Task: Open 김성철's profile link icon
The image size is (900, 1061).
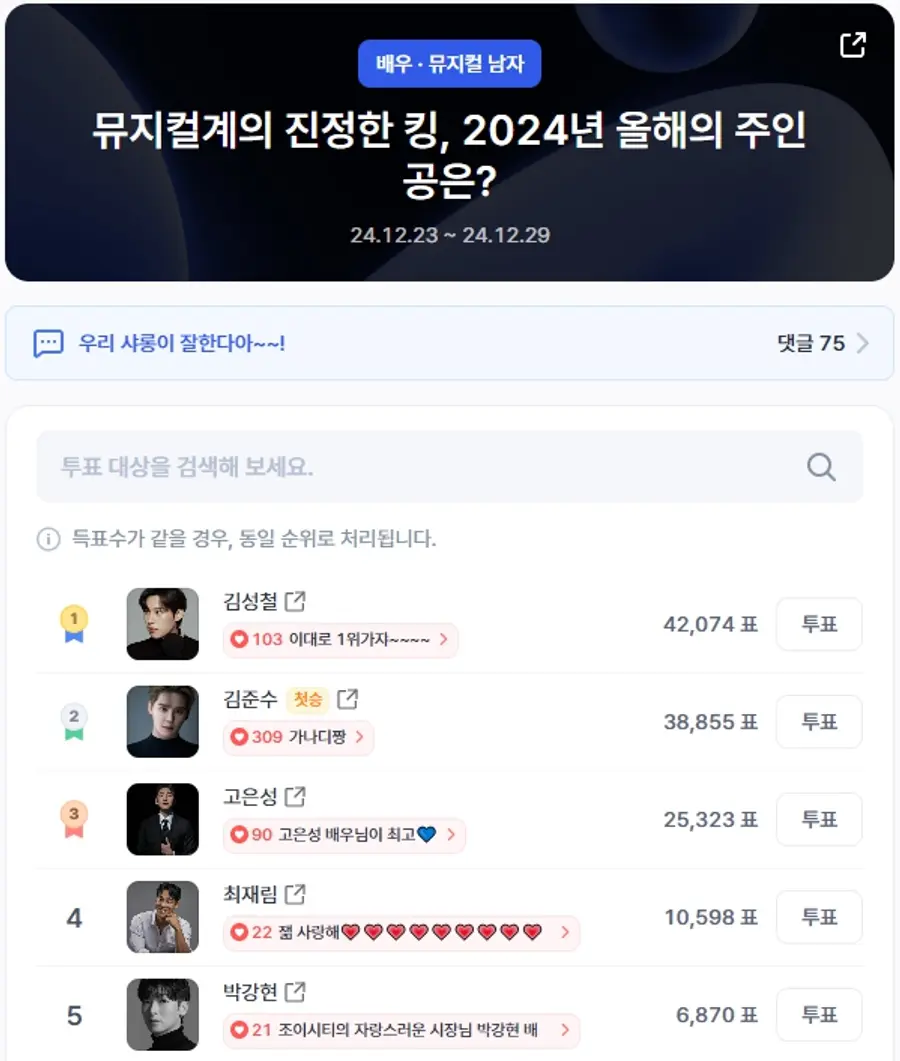Action: 295,601
